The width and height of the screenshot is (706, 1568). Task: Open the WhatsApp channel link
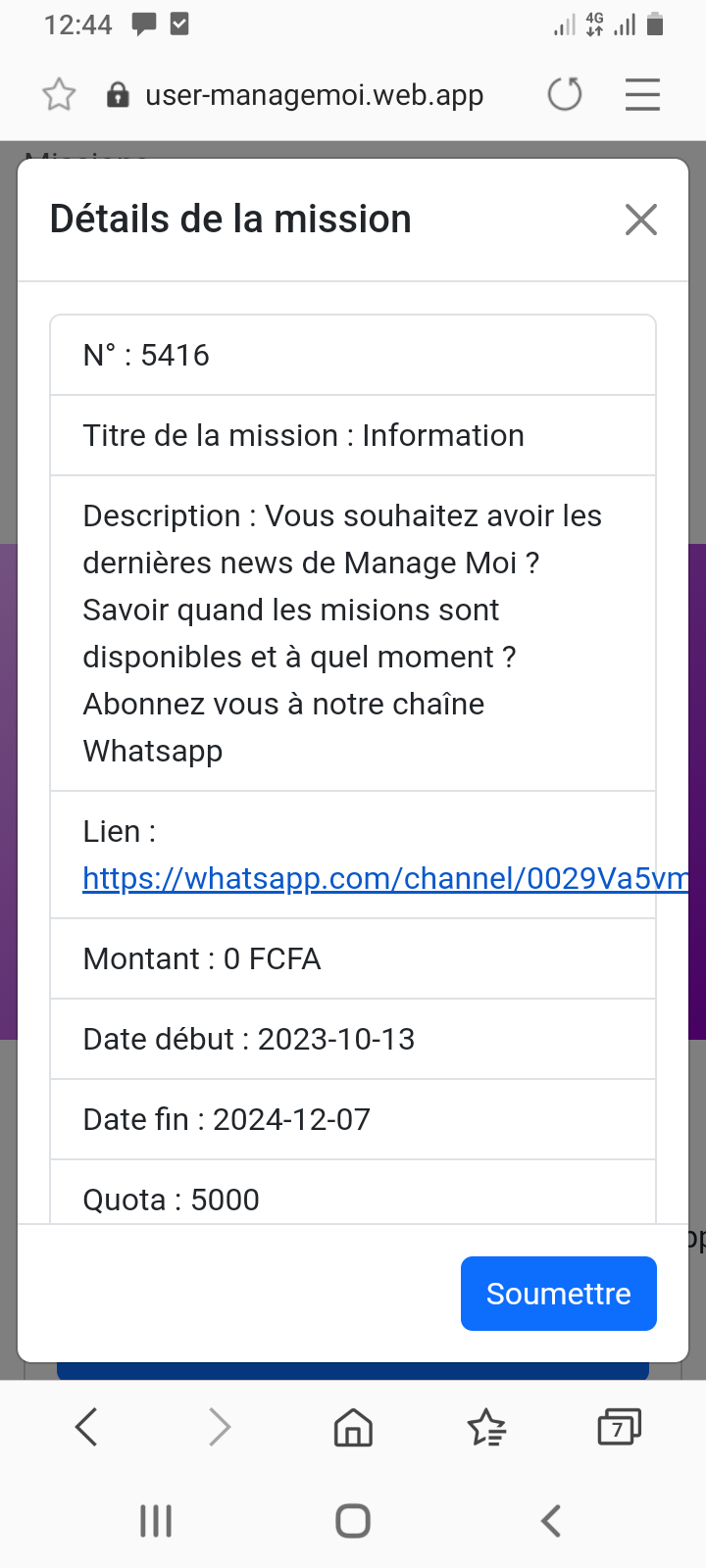click(x=384, y=878)
